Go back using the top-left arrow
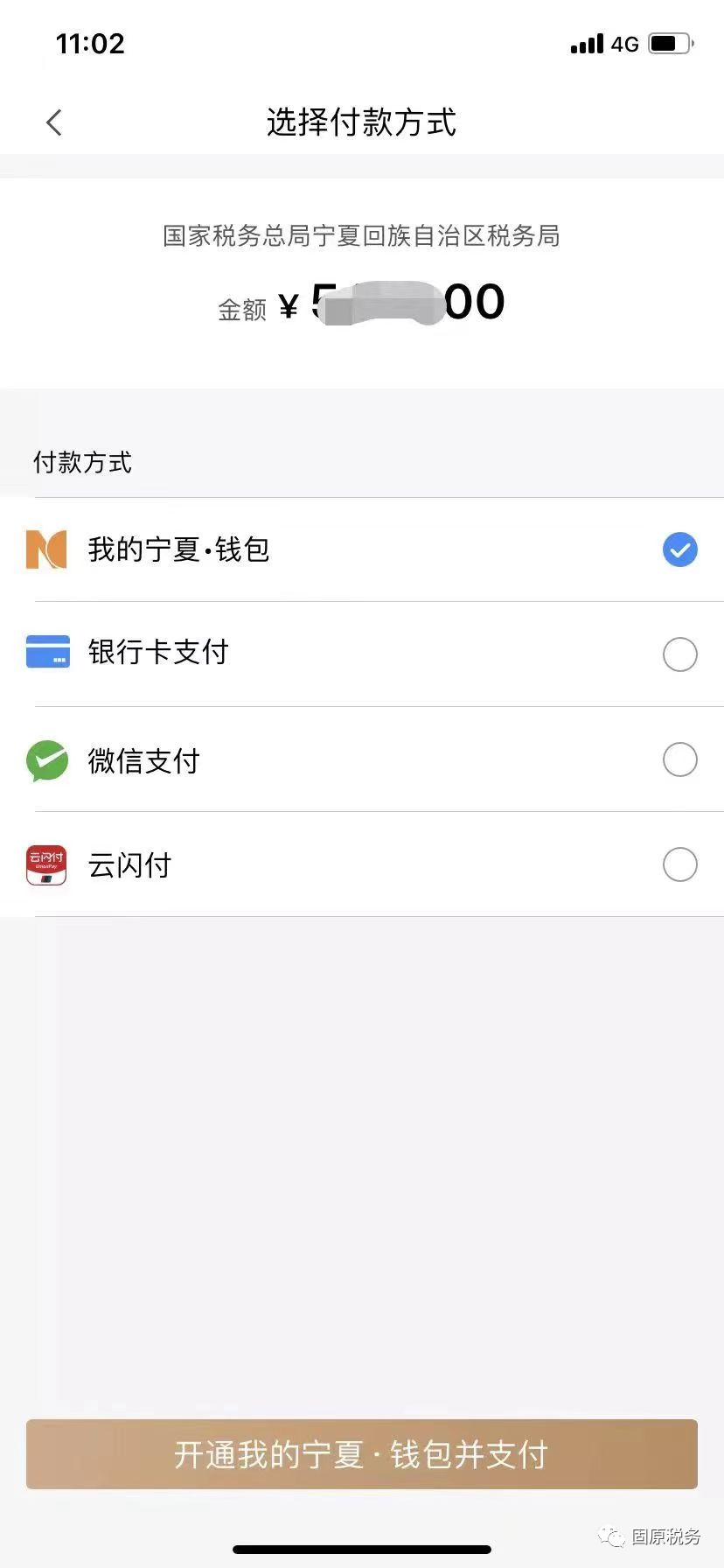724x1568 pixels. coord(54,122)
